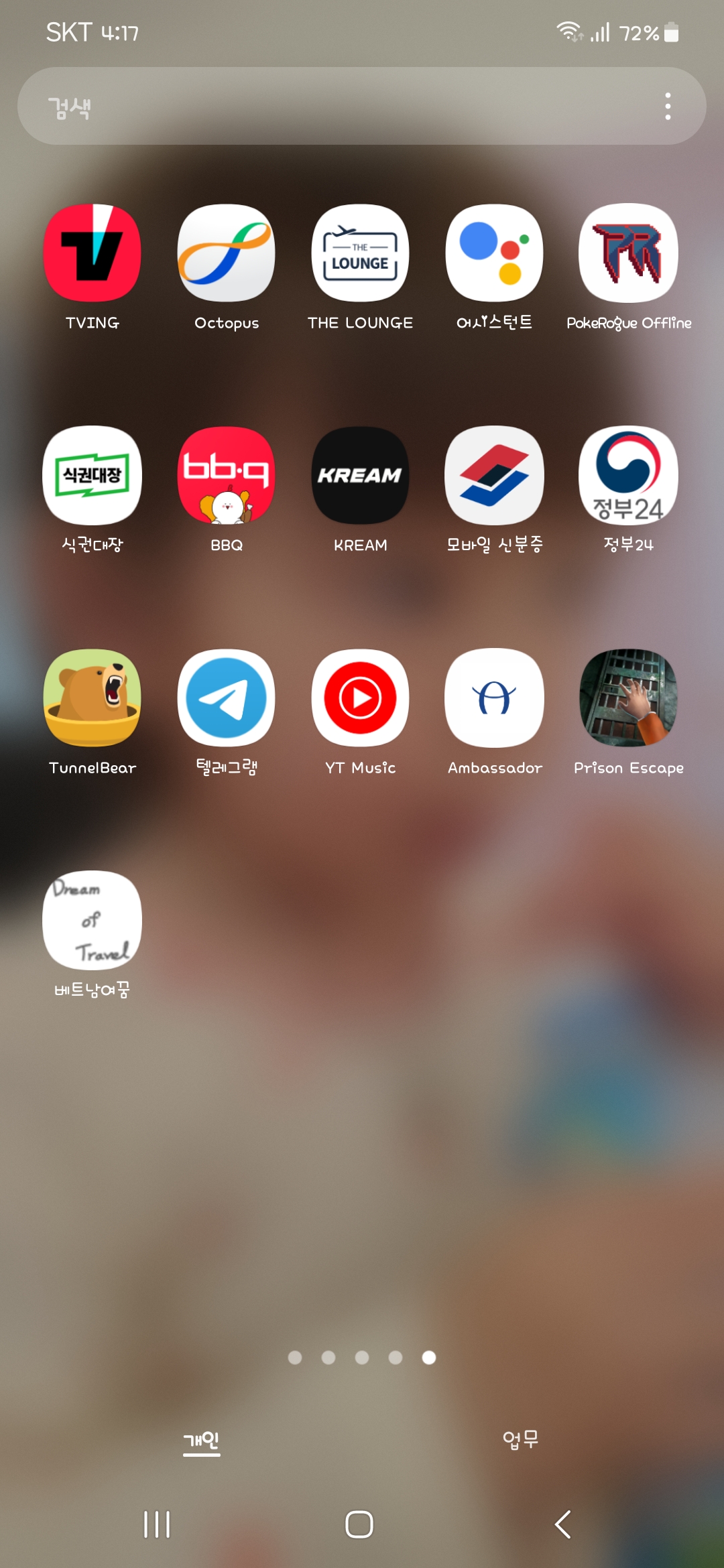Open the Octopus app
This screenshot has width=724, height=1568.
coord(227,253)
